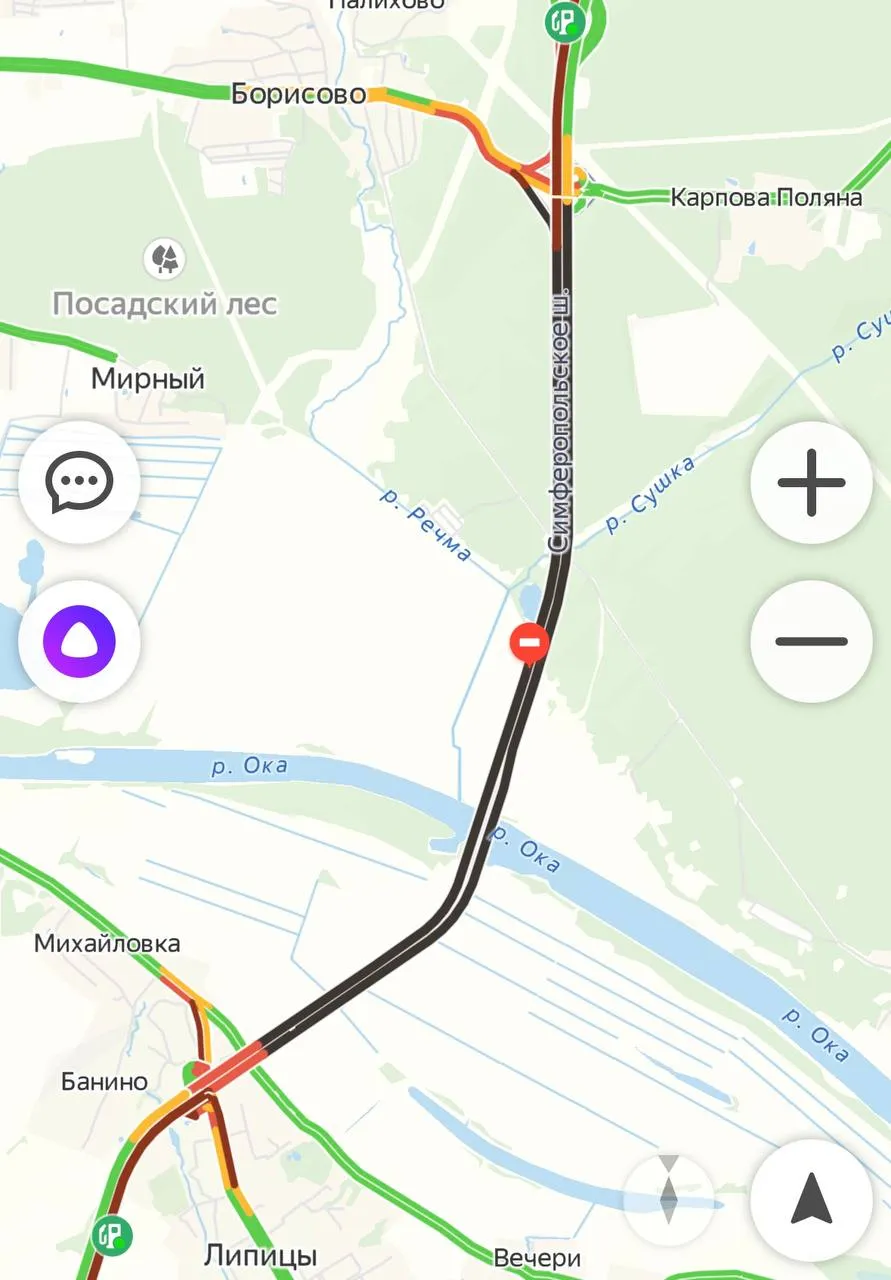891x1280 pixels.
Task: Open the gas station marker near Палихово
Action: click(x=564, y=22)
